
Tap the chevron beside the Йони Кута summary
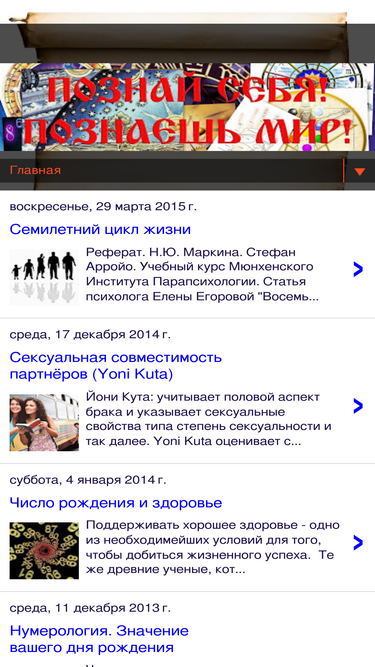[358, 406]
